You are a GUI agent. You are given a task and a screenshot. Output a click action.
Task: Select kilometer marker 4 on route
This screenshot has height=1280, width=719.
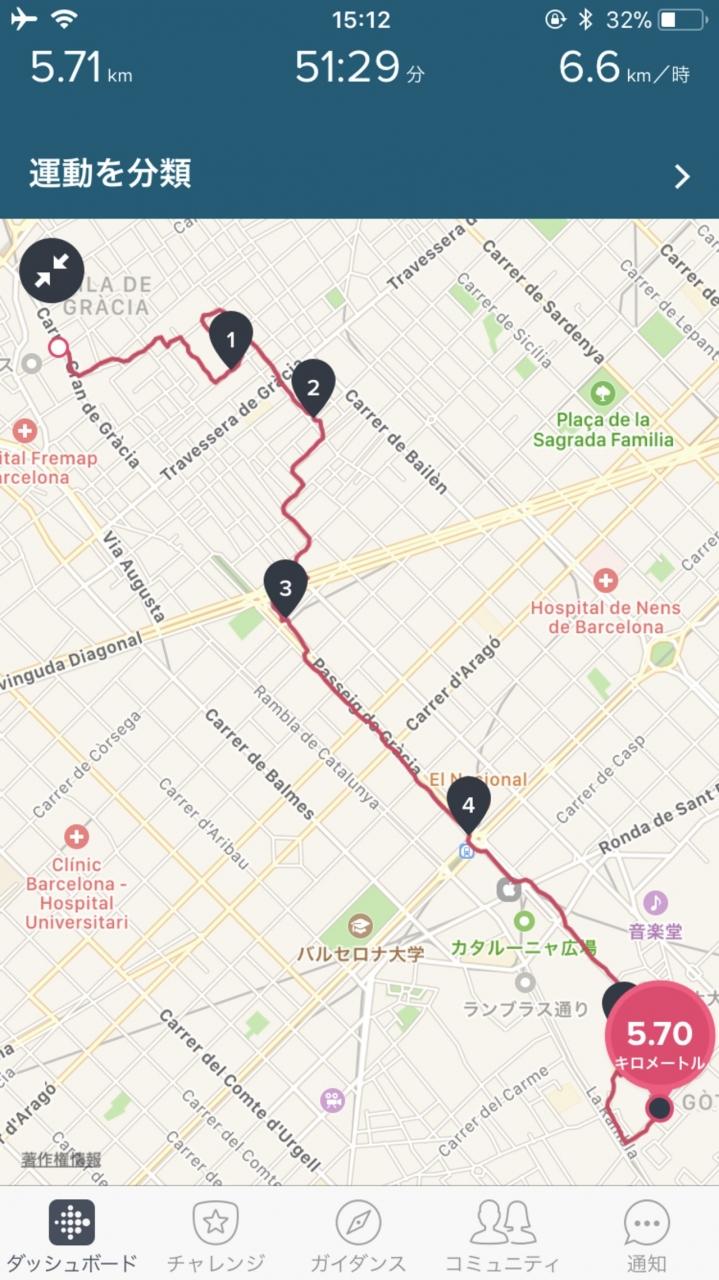pyautogui.click(x=468, y=801)
